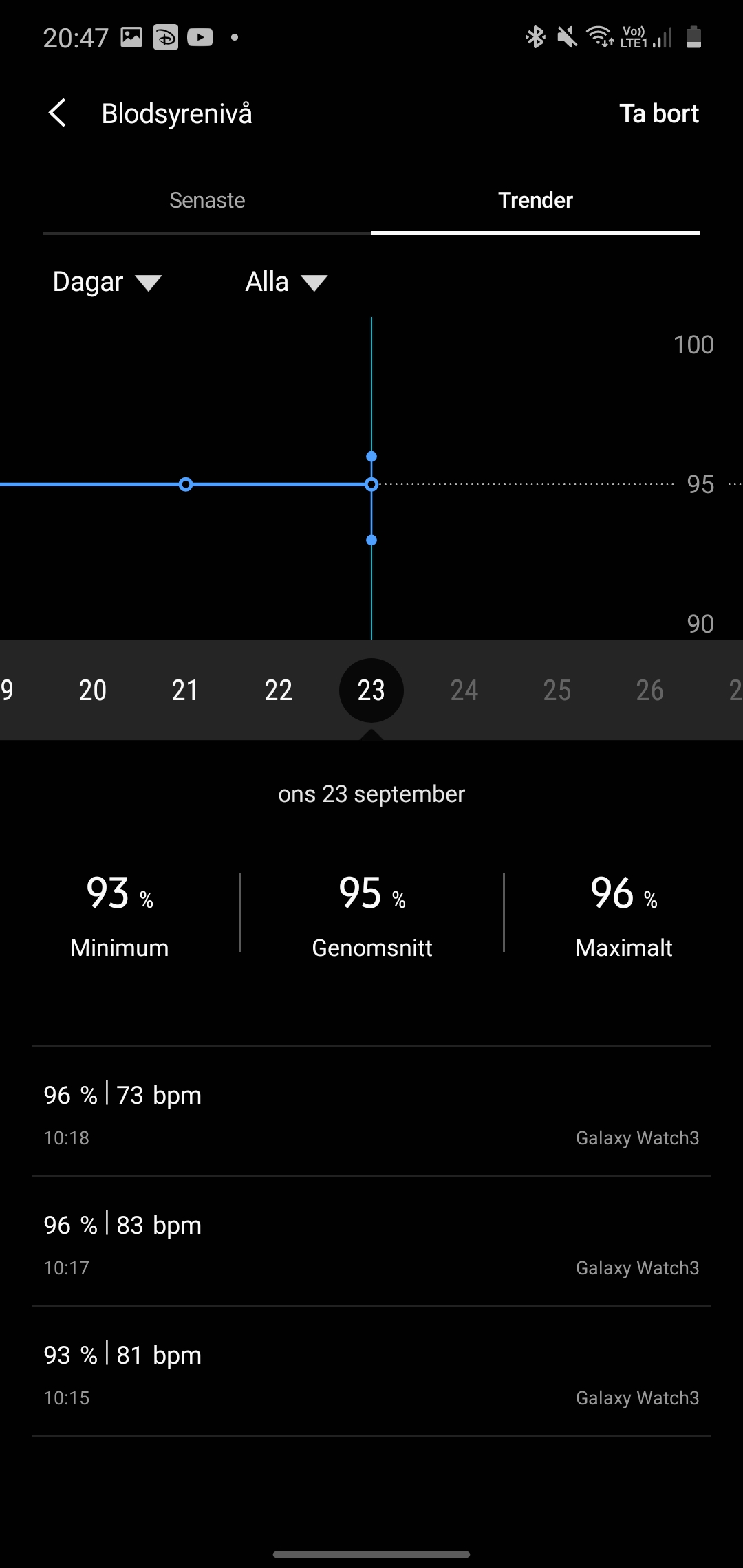Screen dimensions: 743x1568
Task: Switch to the Senaste tab
Action: pos(207,200)
